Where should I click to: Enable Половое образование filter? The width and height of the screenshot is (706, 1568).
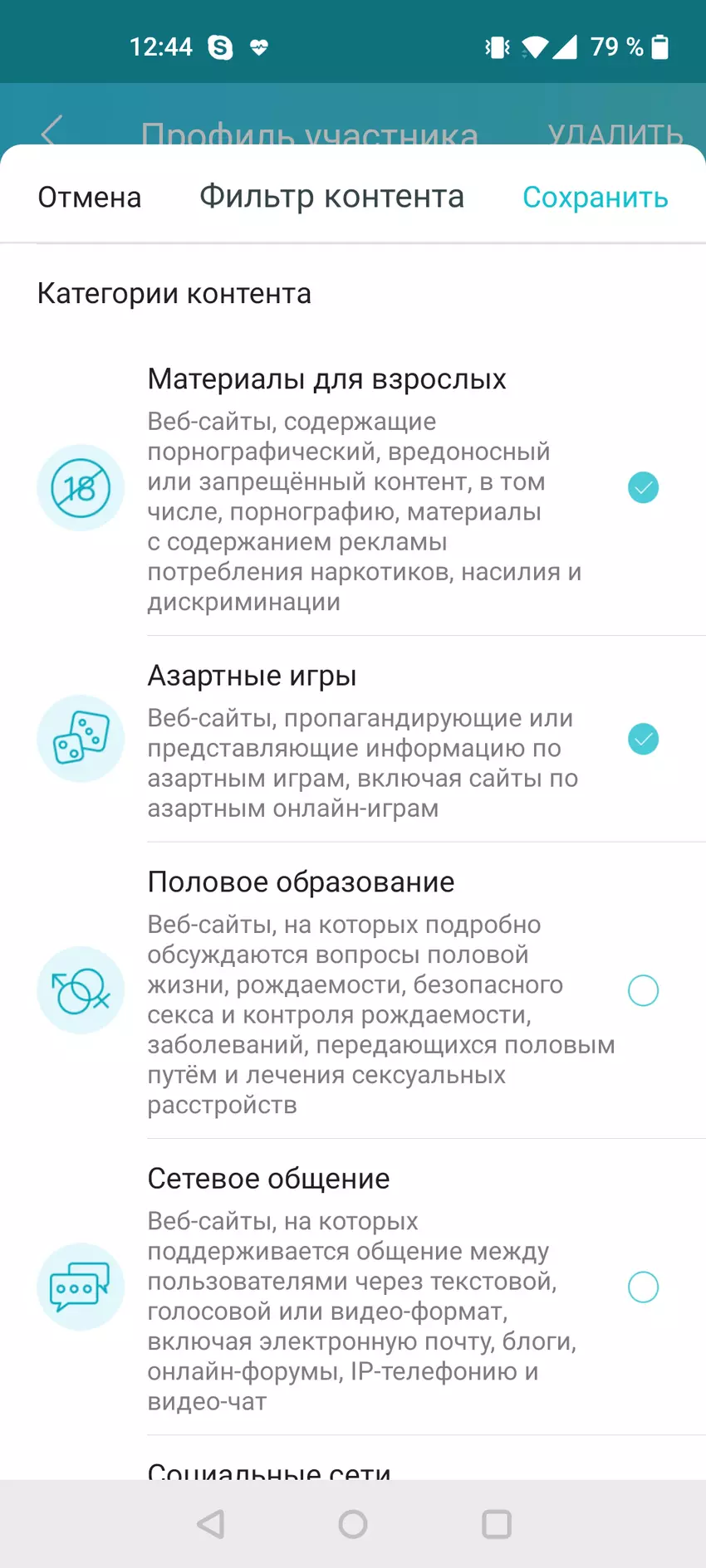tap(643, 990)
